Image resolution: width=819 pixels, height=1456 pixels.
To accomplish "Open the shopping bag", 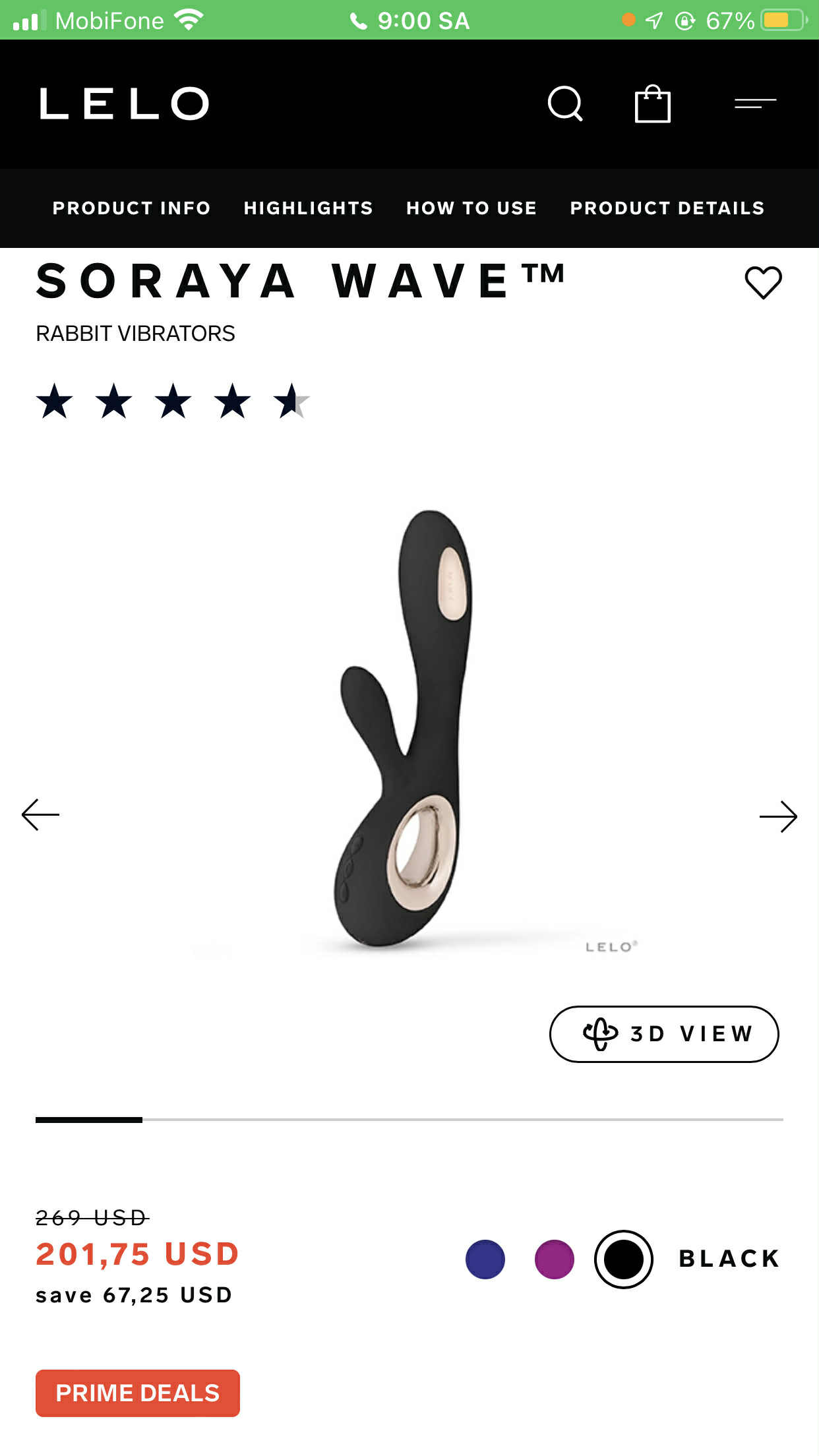I will pos(652,104).
